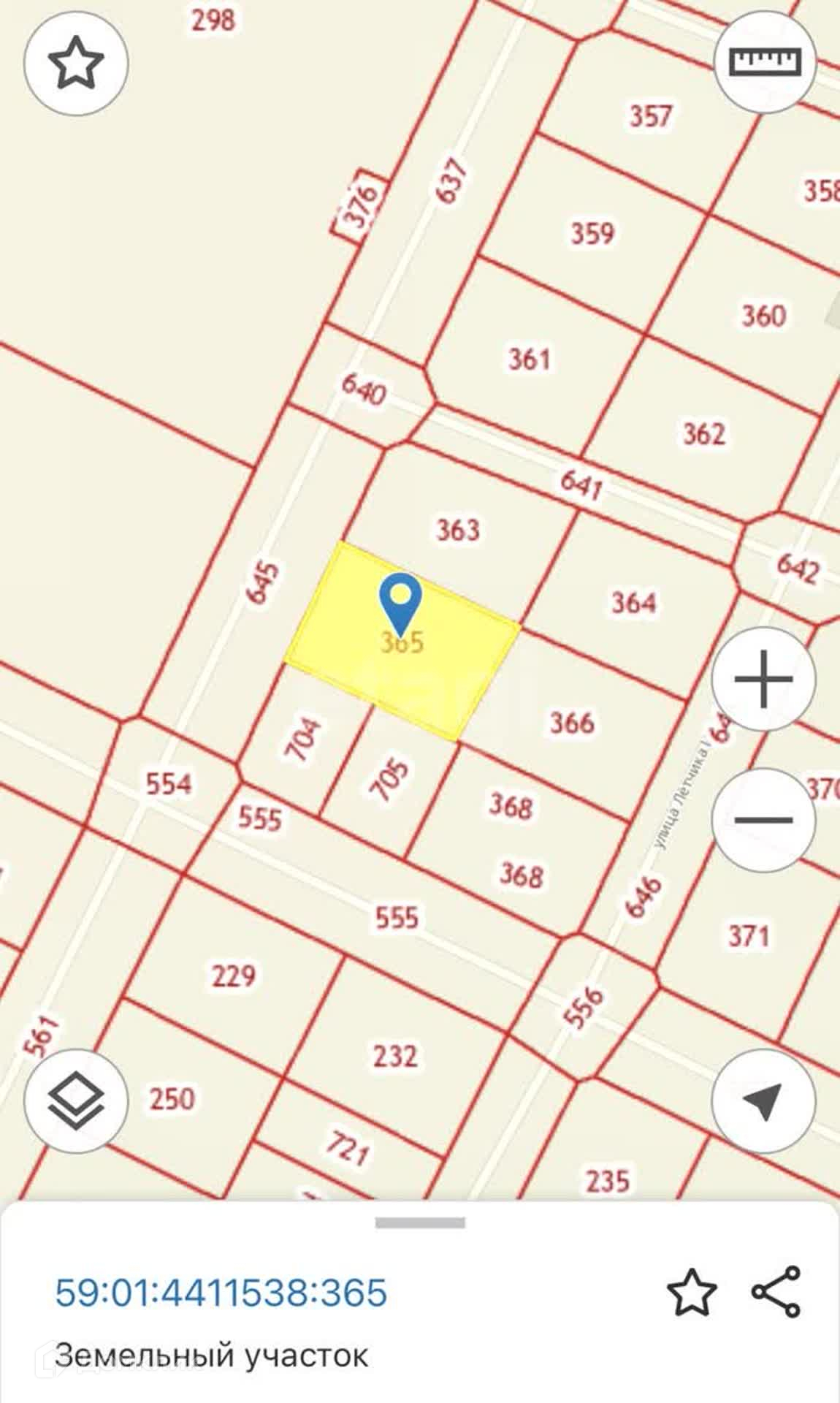The width and height of the screenshot is (840, 1403).
Task: Center map on my current location
Action: (x=763, y=1100)
